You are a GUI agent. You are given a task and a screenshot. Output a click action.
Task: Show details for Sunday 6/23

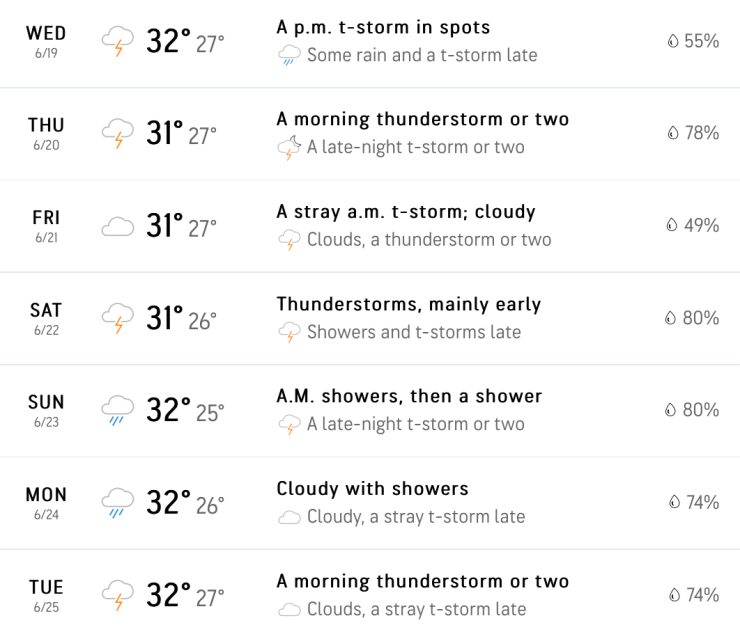point(370,410)
